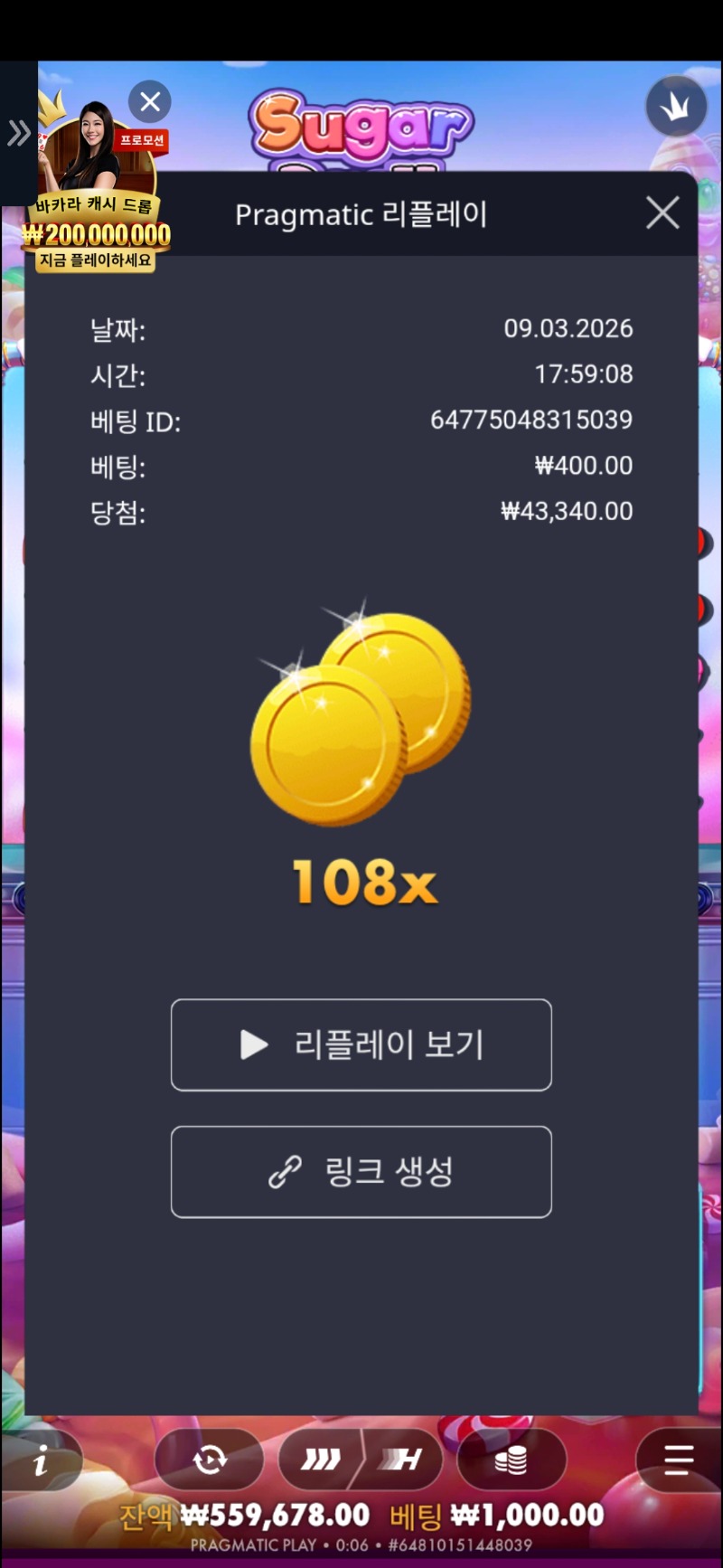
Task: Open the crown icon at top right
Action: (x=675, y=107)
